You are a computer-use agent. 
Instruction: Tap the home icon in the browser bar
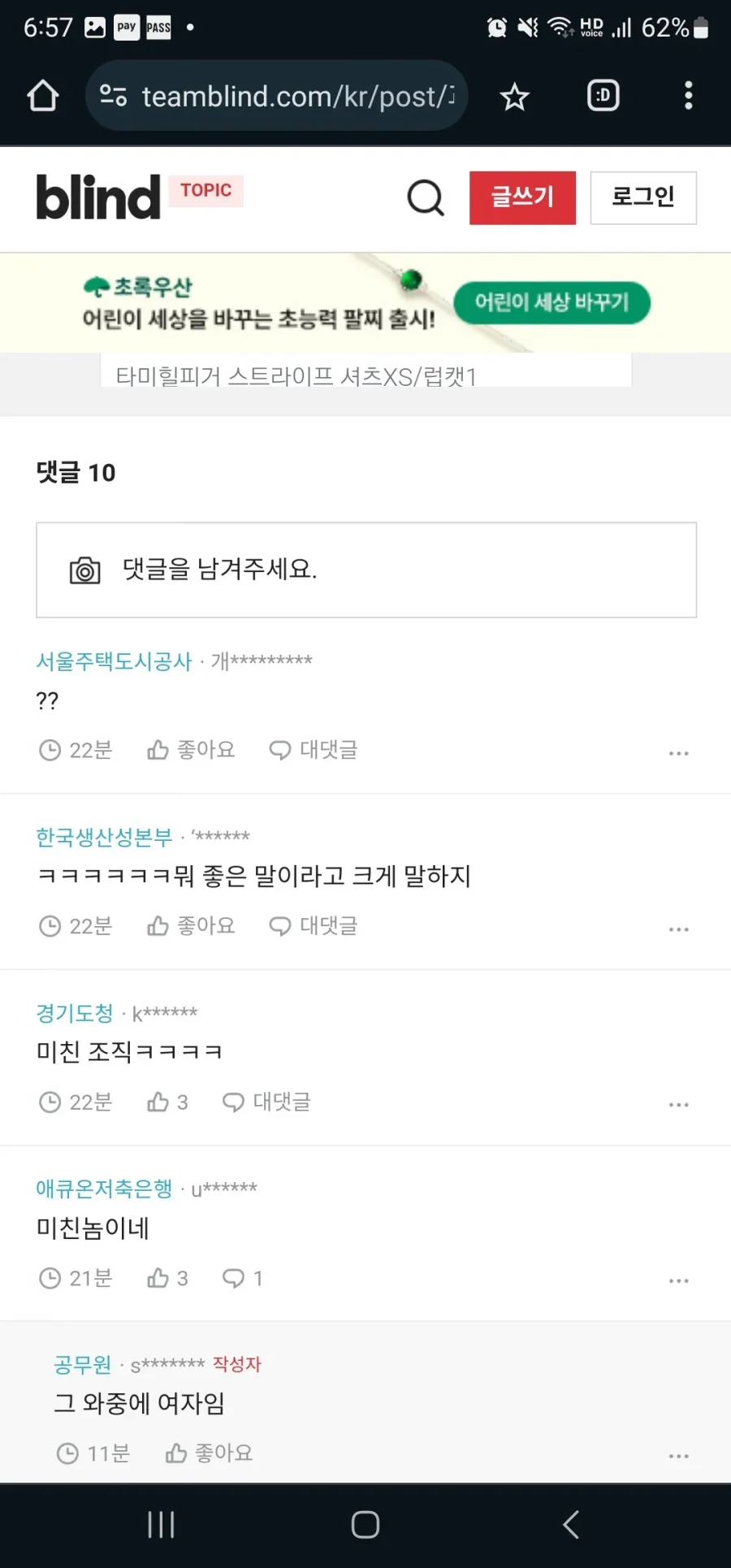click(43, 96)
